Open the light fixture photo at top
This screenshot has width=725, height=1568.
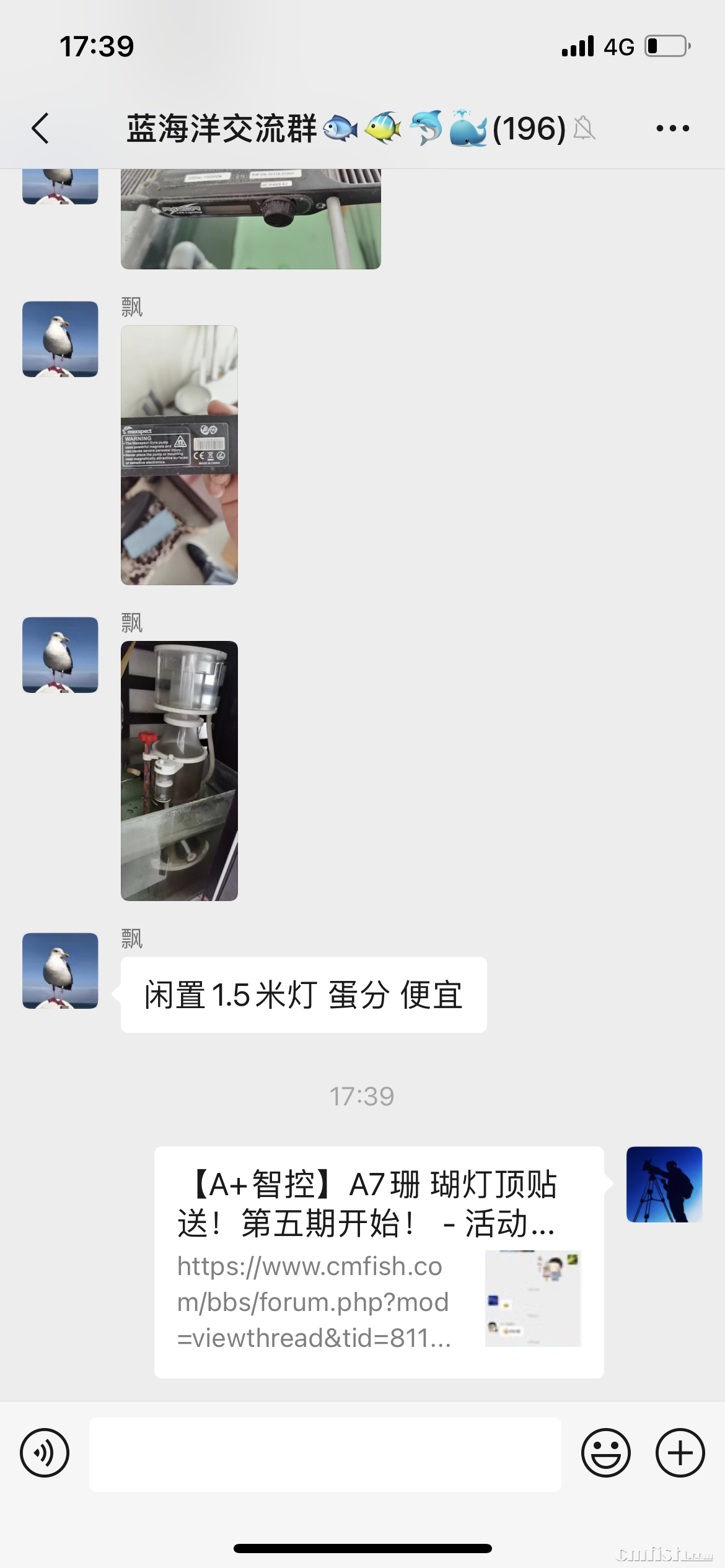coord(250,219)
